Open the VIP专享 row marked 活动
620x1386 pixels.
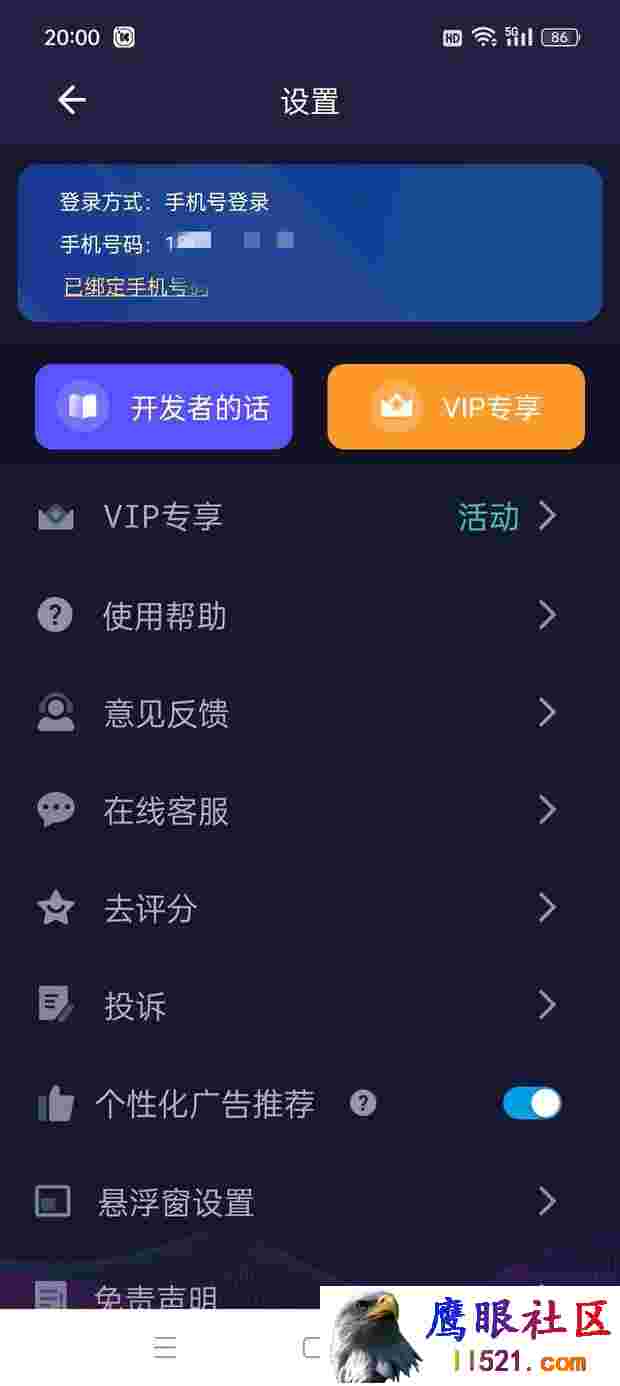(x=310, y=517)
